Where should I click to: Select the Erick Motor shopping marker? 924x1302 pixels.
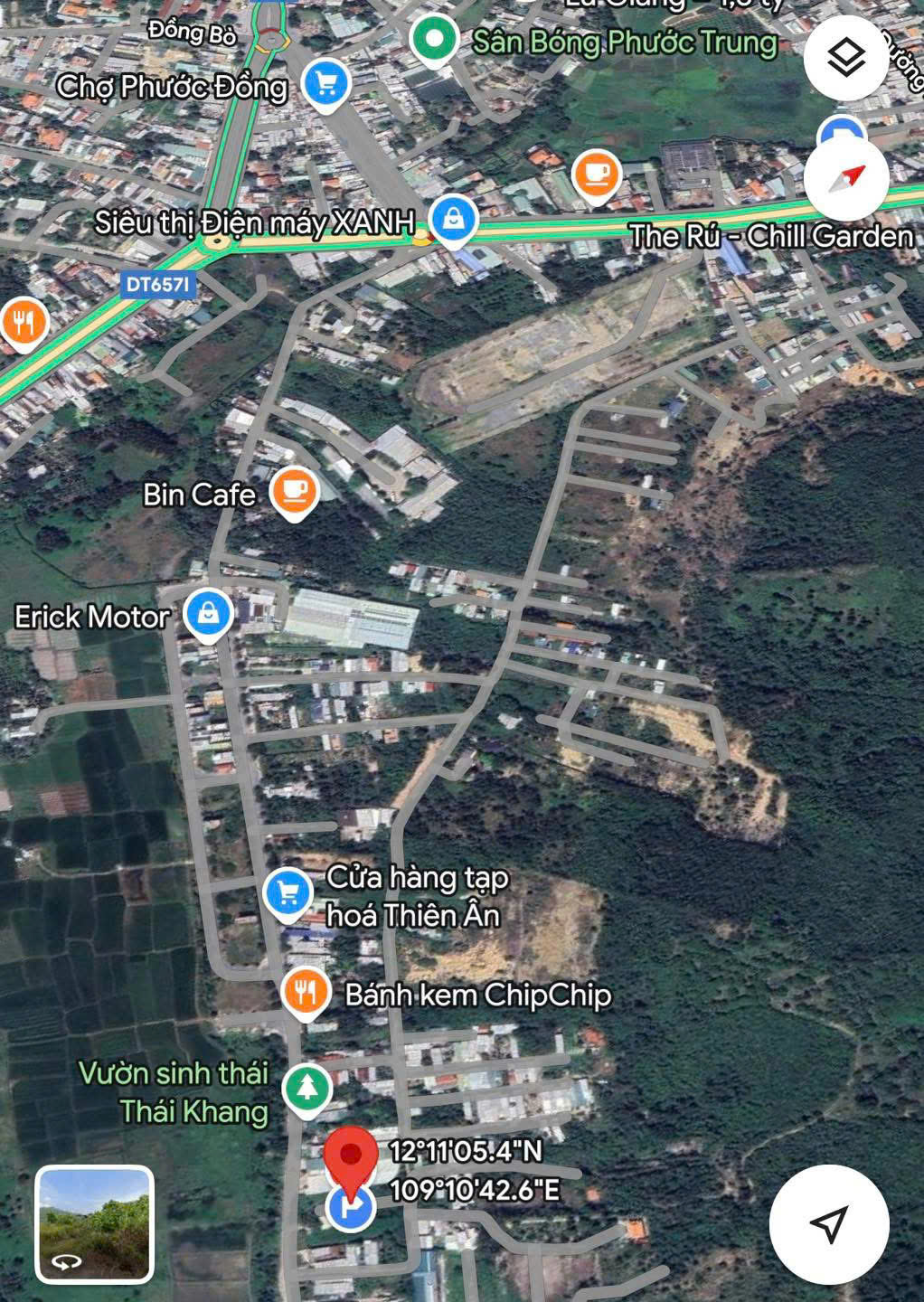point(207,615)
